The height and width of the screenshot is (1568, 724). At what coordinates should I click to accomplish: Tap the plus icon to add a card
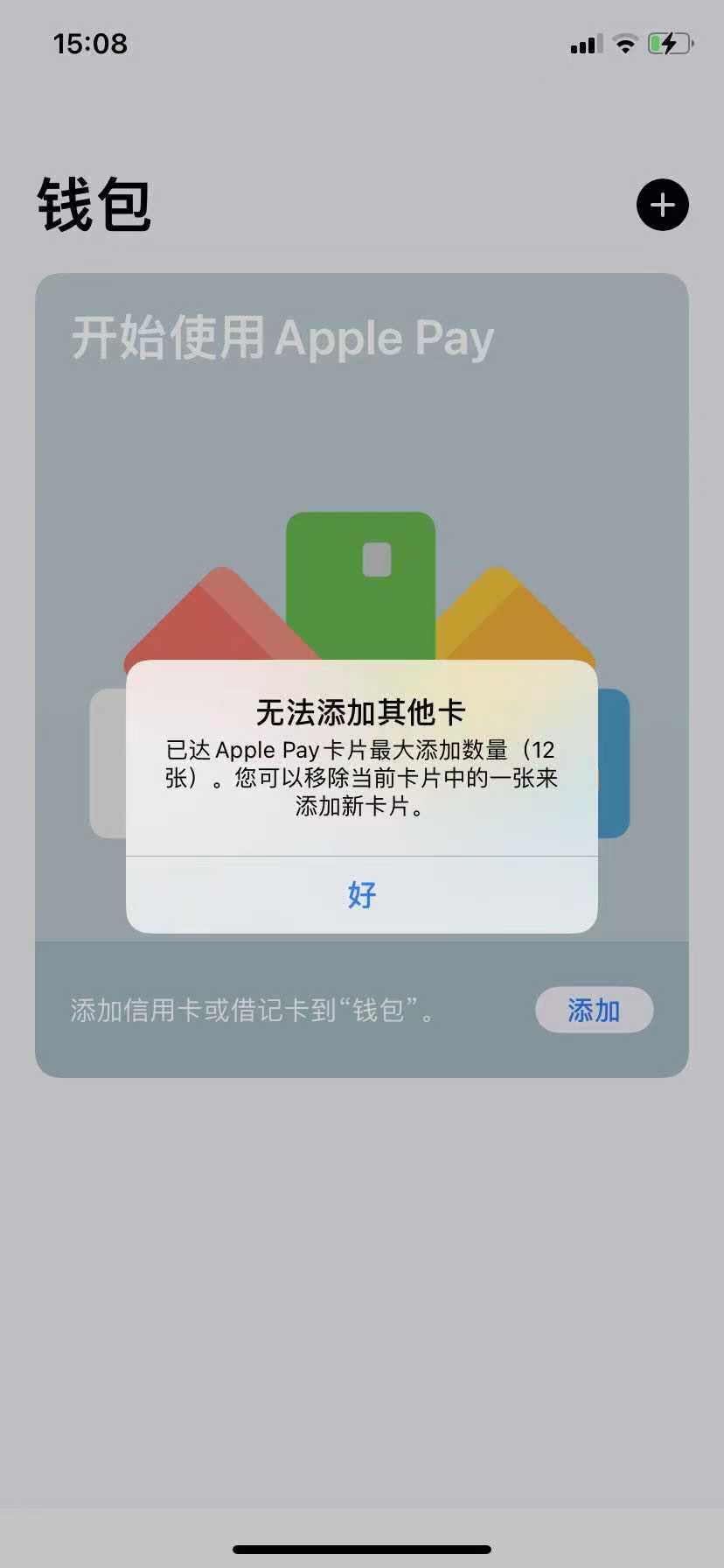click(662, 206)
